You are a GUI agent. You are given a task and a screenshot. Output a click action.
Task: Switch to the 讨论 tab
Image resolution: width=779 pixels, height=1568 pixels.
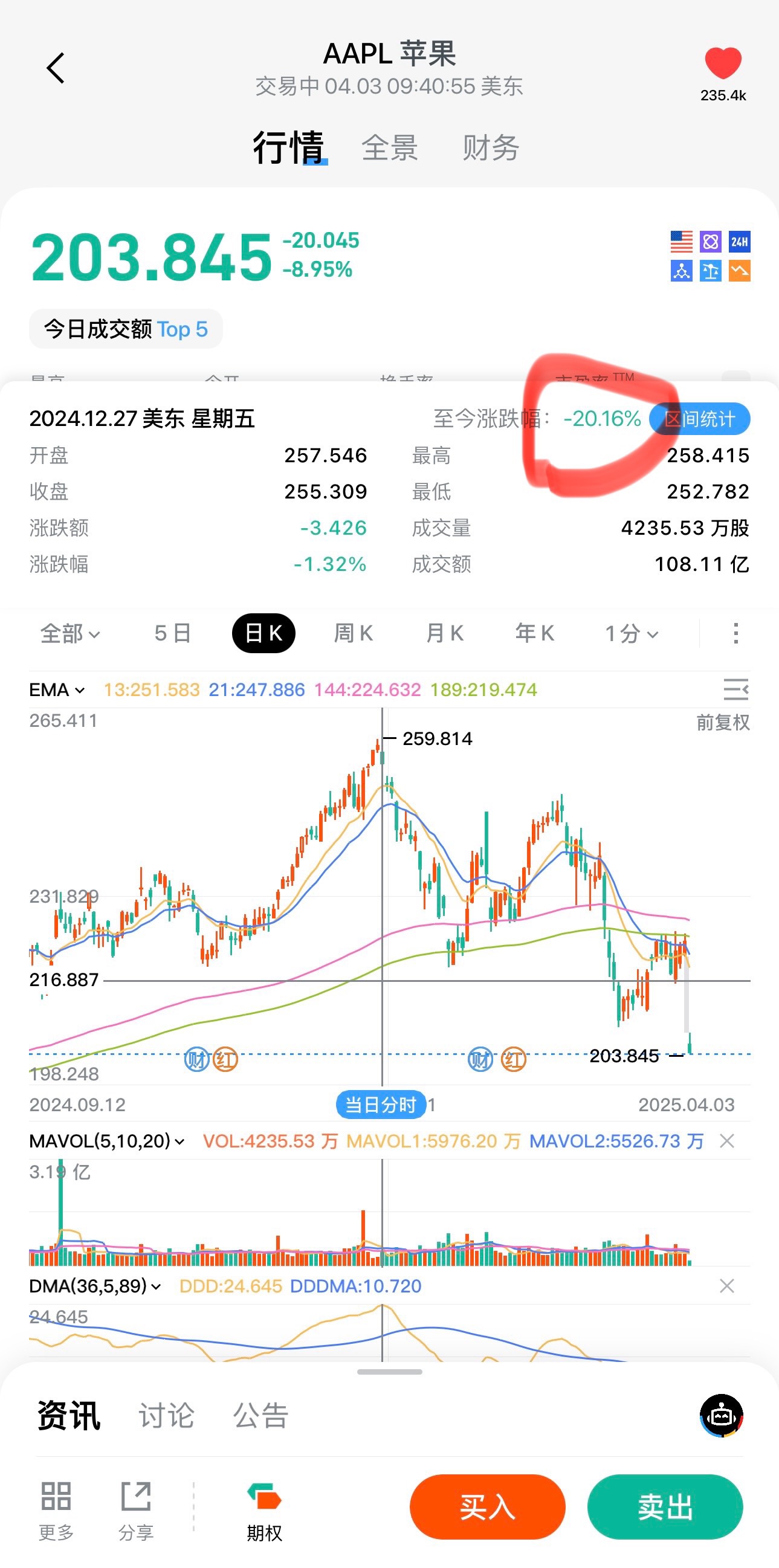click(x=166, y=1415)
